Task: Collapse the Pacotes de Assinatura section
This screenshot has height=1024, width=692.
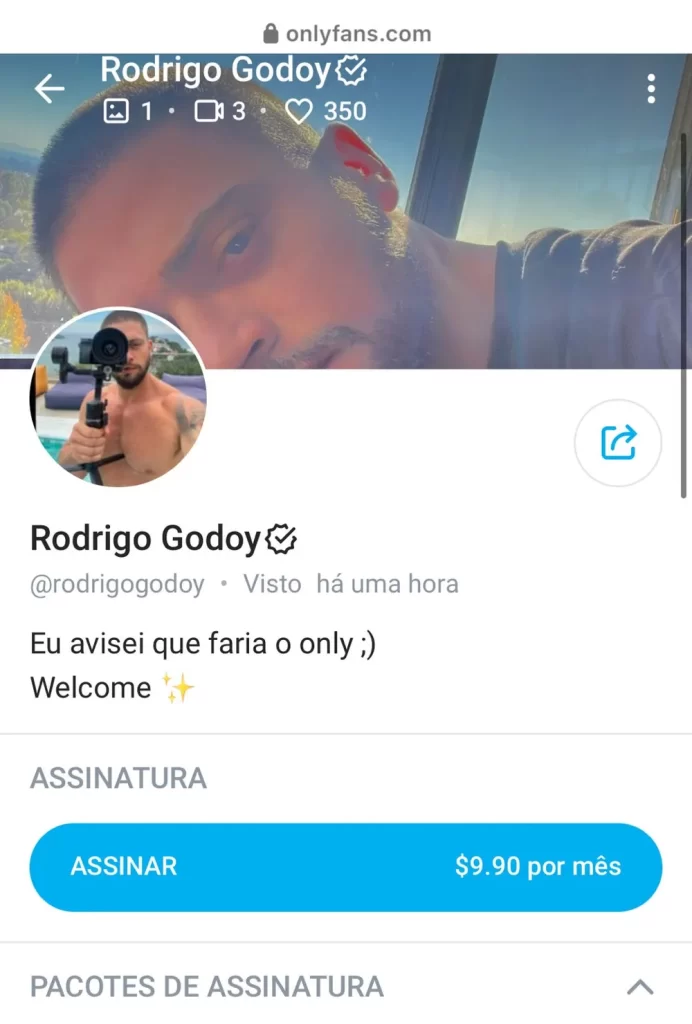Action: point(640,986)
